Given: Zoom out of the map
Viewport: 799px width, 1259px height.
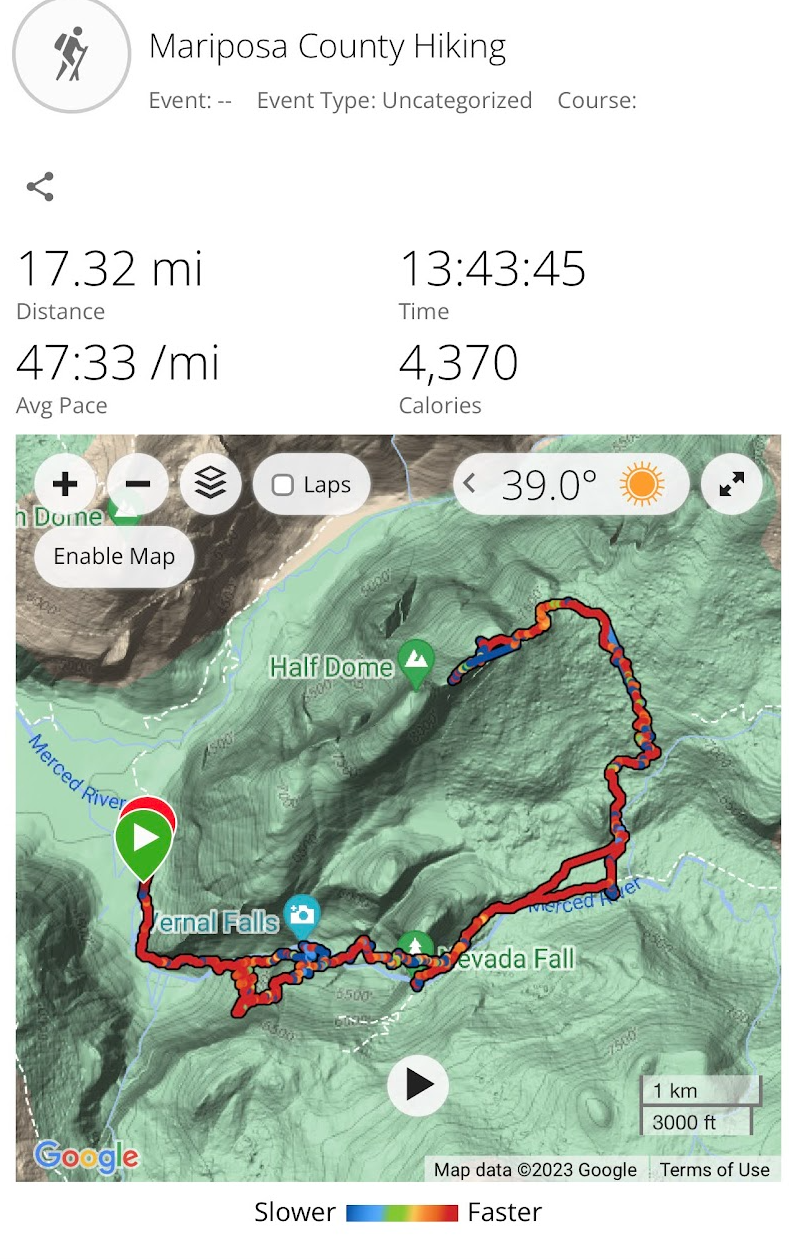Looking at the screenshot, I should pos(138,485).
